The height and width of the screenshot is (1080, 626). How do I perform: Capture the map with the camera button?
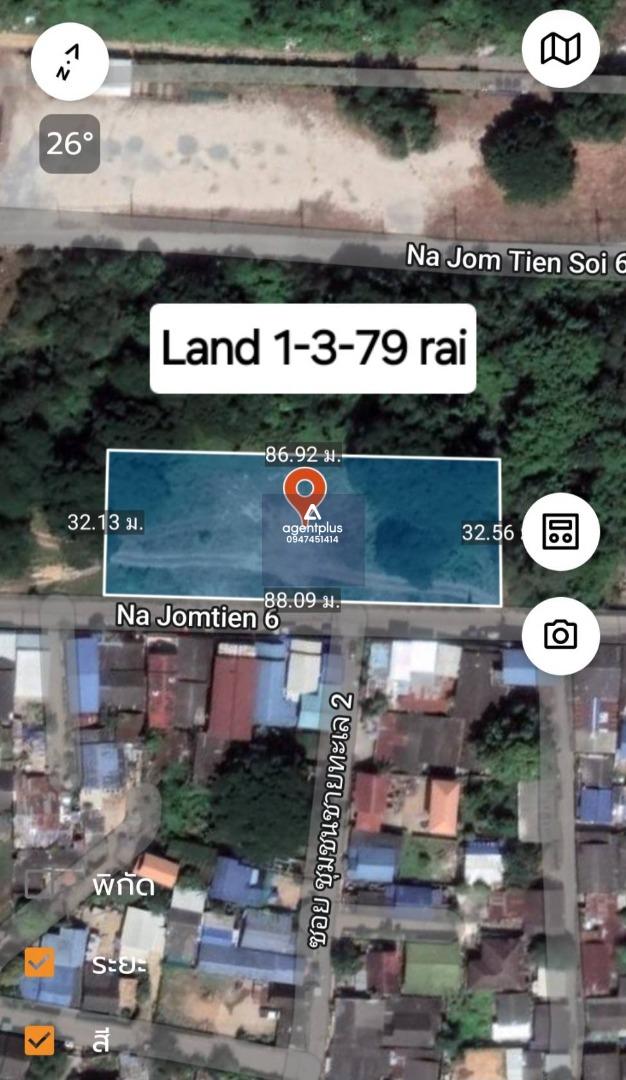tap(560, 635)
